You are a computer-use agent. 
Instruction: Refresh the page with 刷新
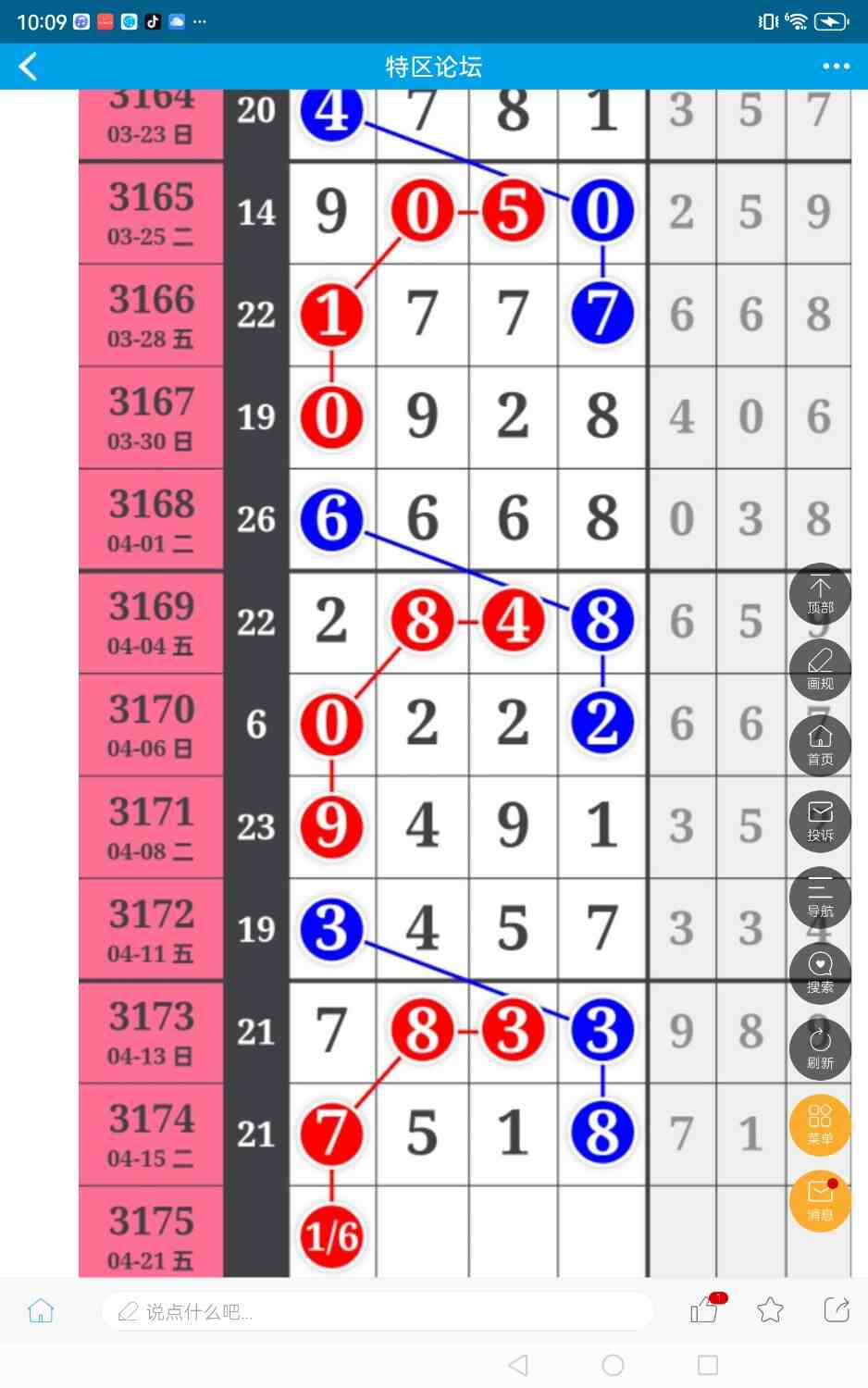coord(820,1050)
